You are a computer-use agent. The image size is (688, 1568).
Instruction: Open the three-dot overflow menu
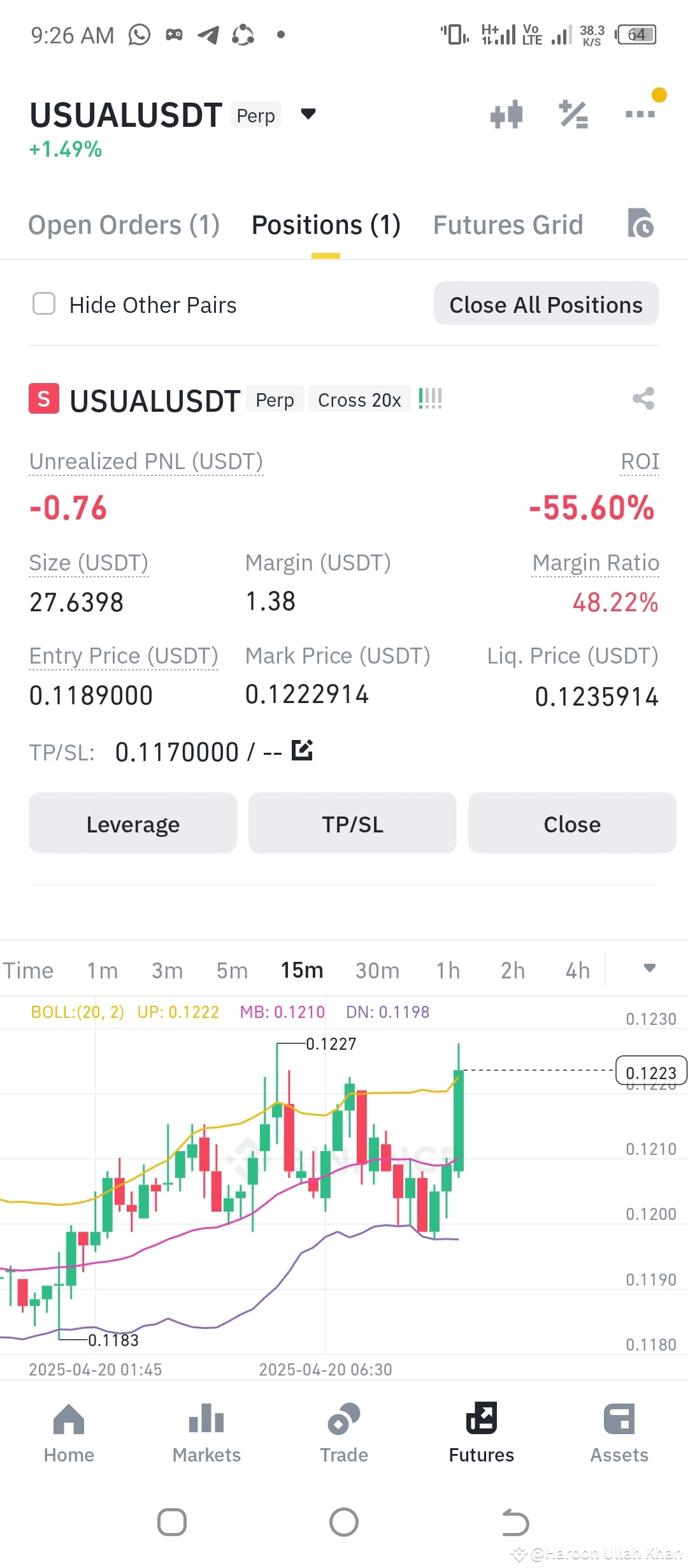pyautogui.click(x=640, y=114)
